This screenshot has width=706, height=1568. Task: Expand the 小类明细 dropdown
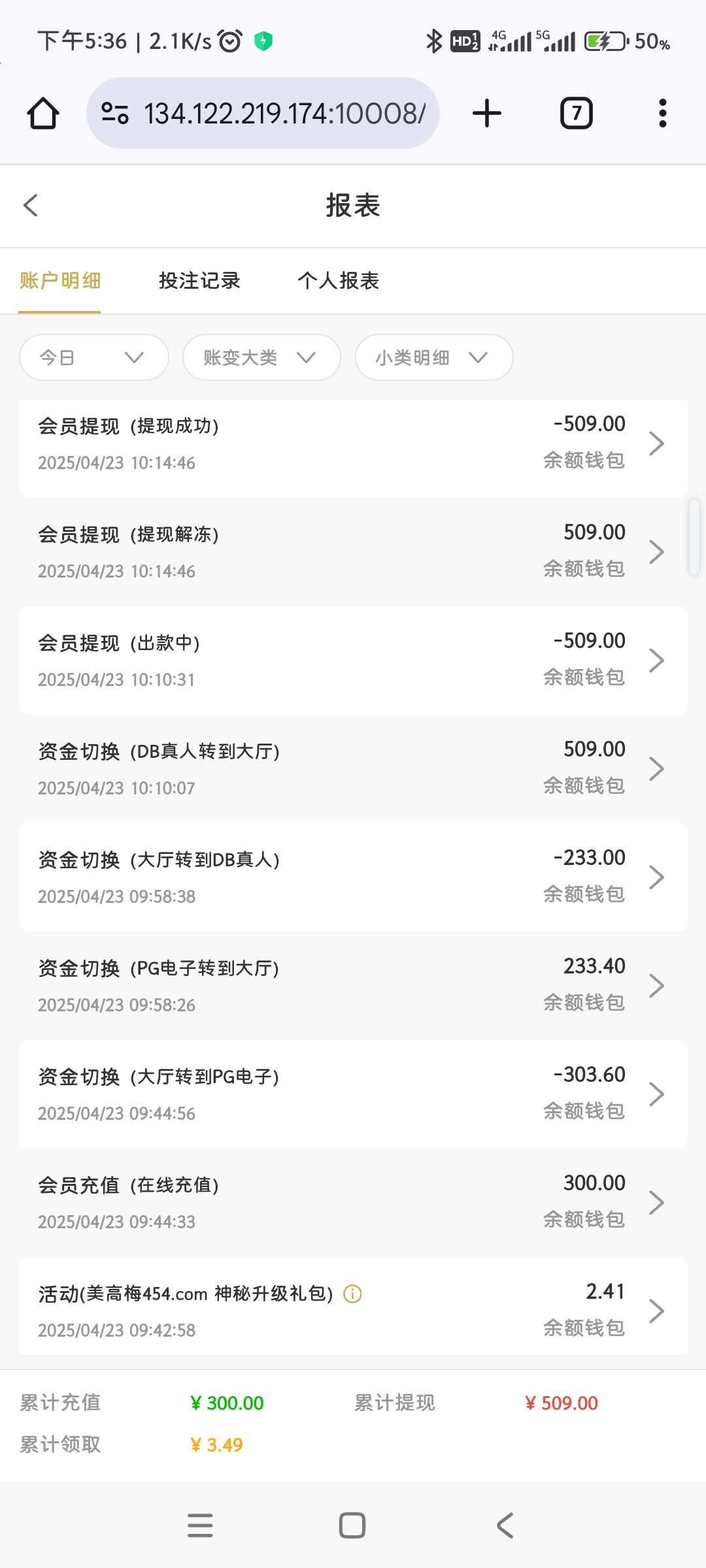click(x=434, y=357)
